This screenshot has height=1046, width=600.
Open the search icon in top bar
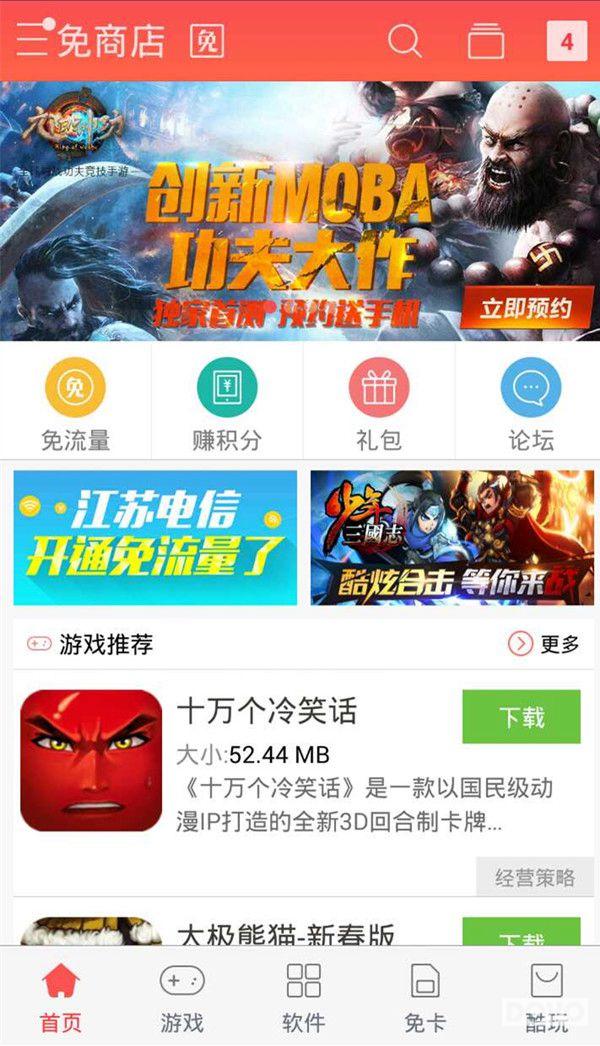click(x=405, y=41)
